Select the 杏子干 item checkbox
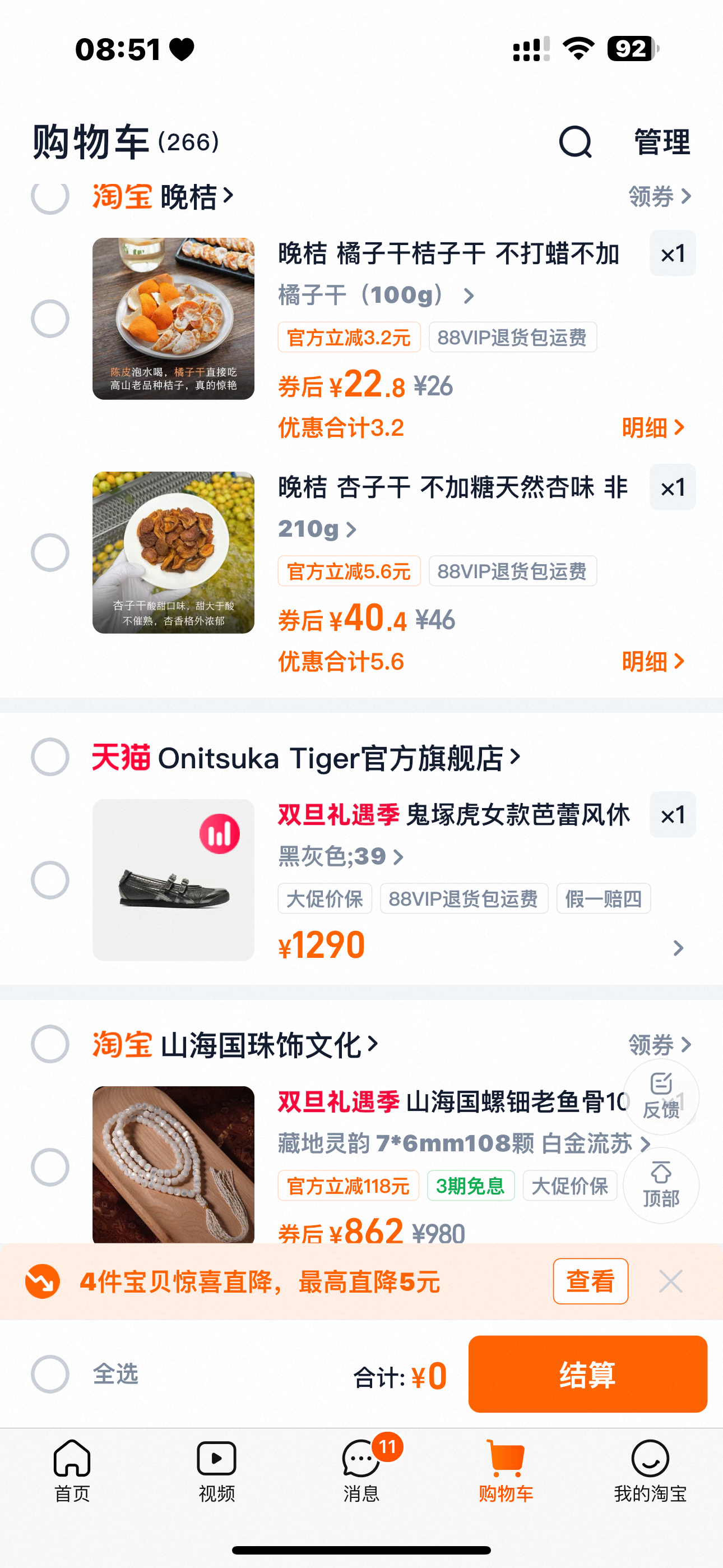This screenshot has height=1568, width=723. tap(50, 552)
